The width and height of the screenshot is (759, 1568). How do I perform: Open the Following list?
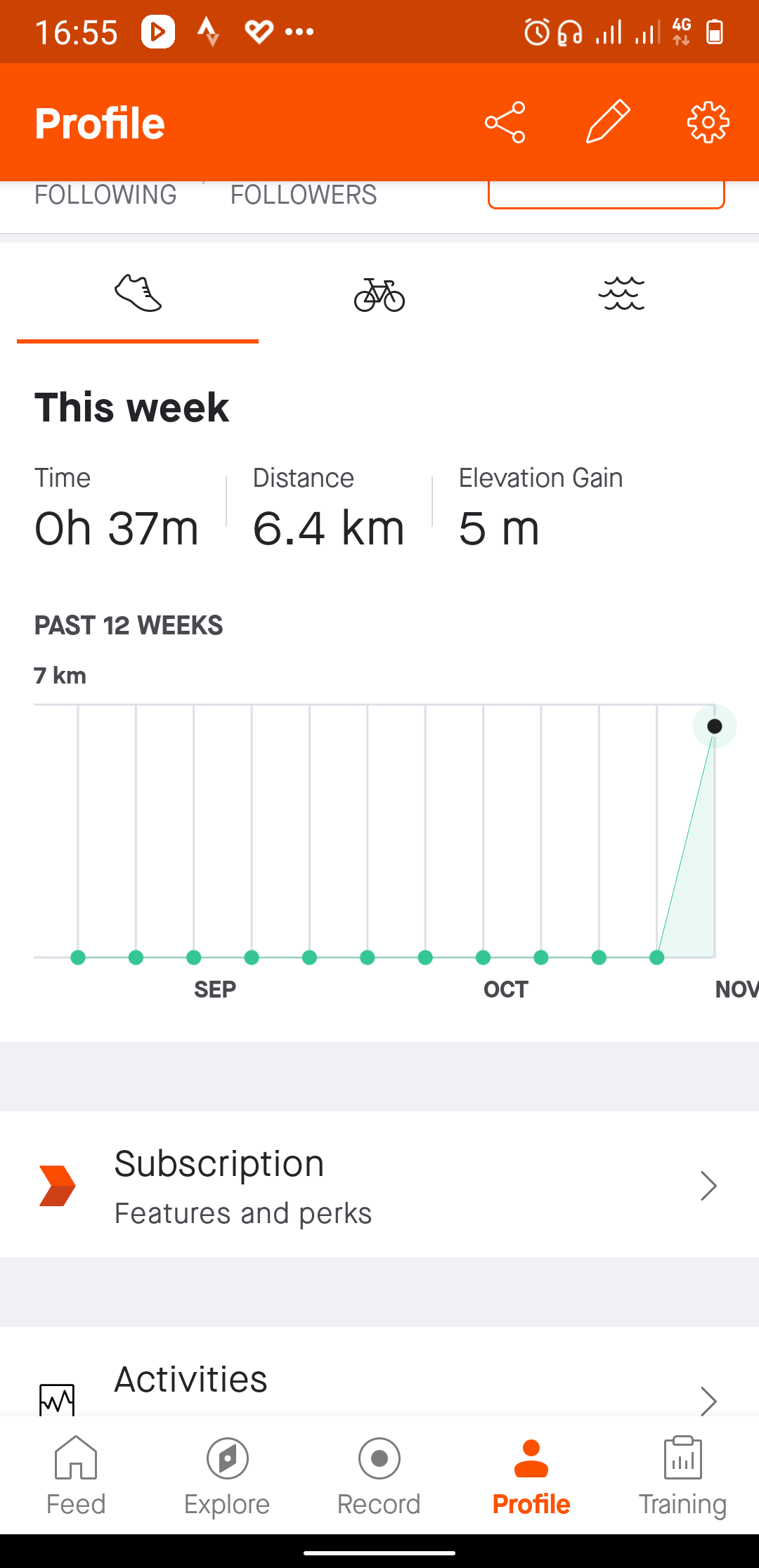(105, 195)
